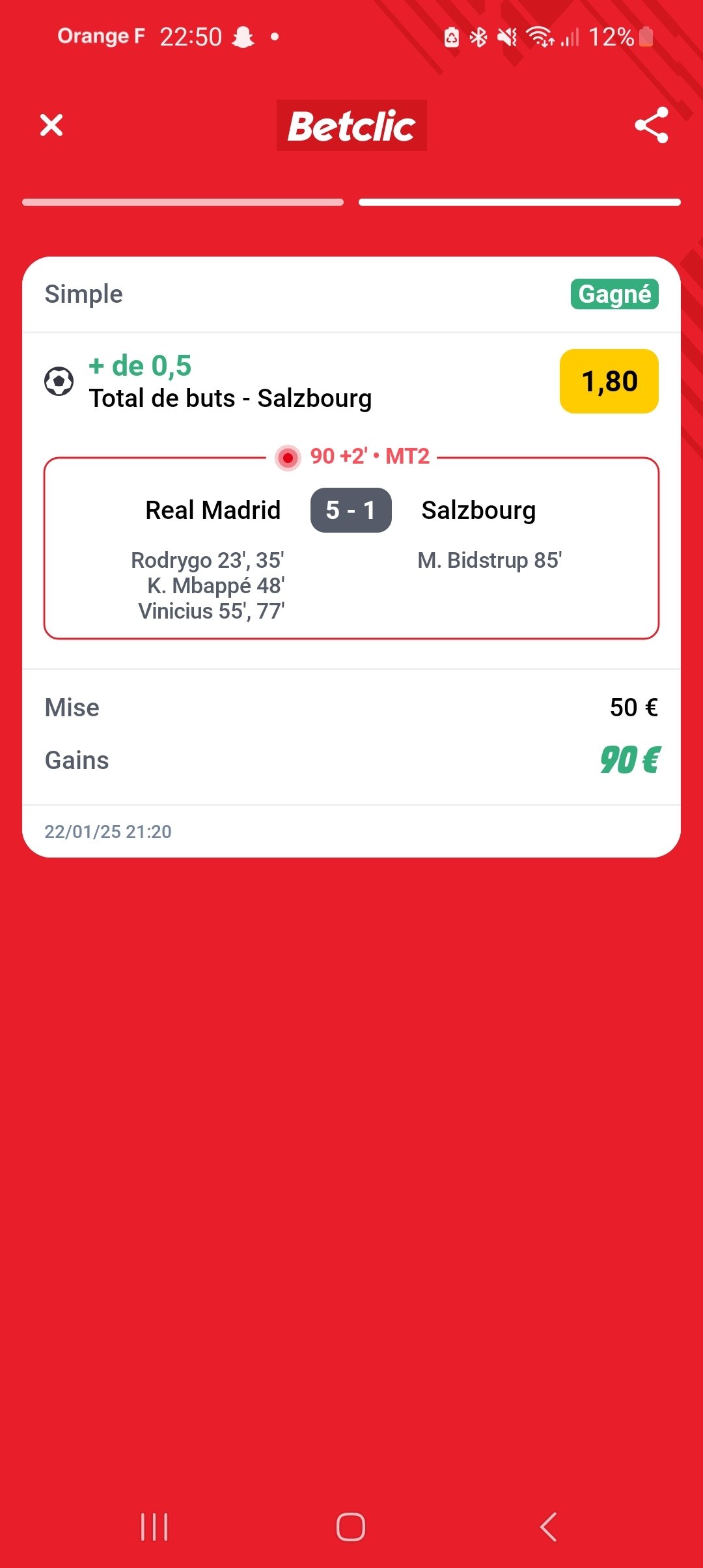
Task: Open recent apps overview
Action: pos(154,1526)
